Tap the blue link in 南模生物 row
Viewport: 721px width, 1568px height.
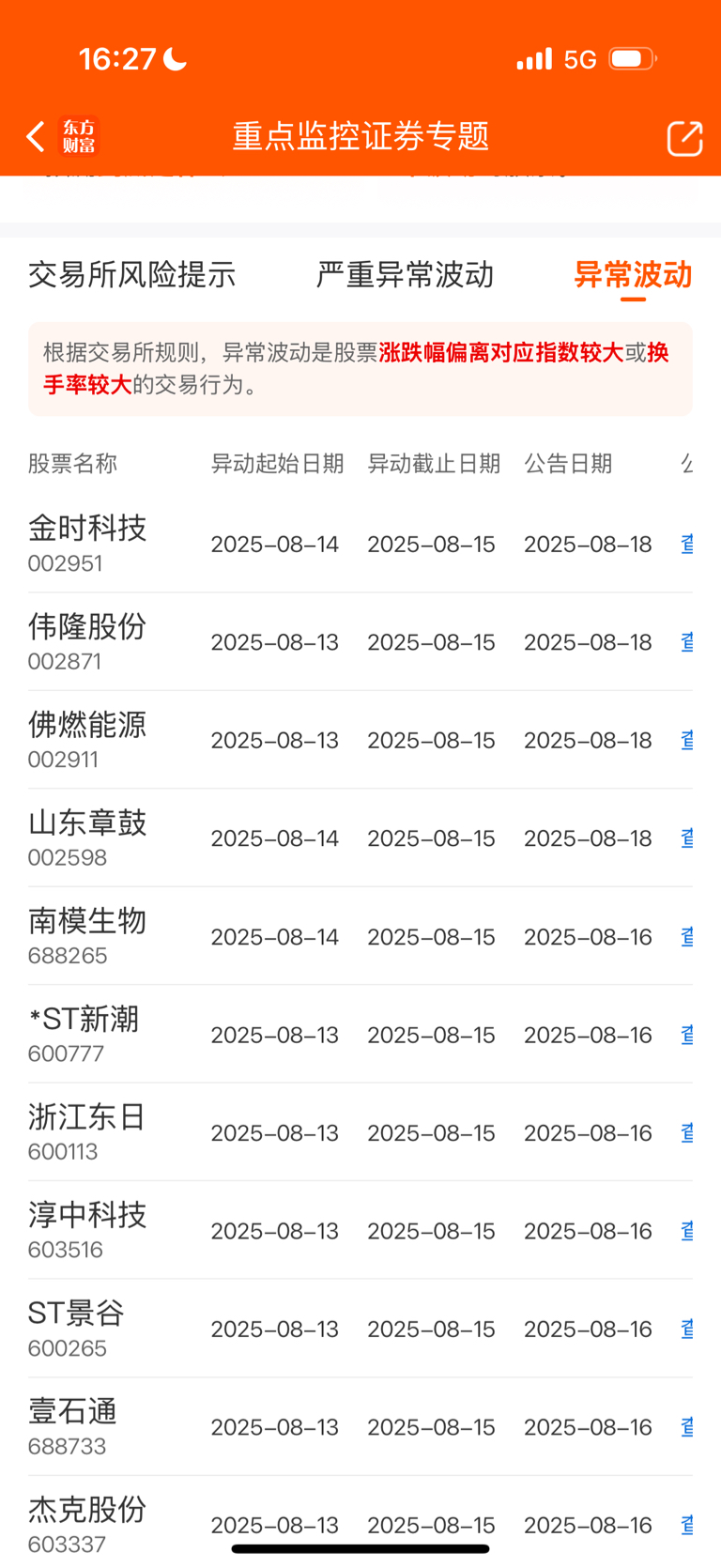click(686, 936)
